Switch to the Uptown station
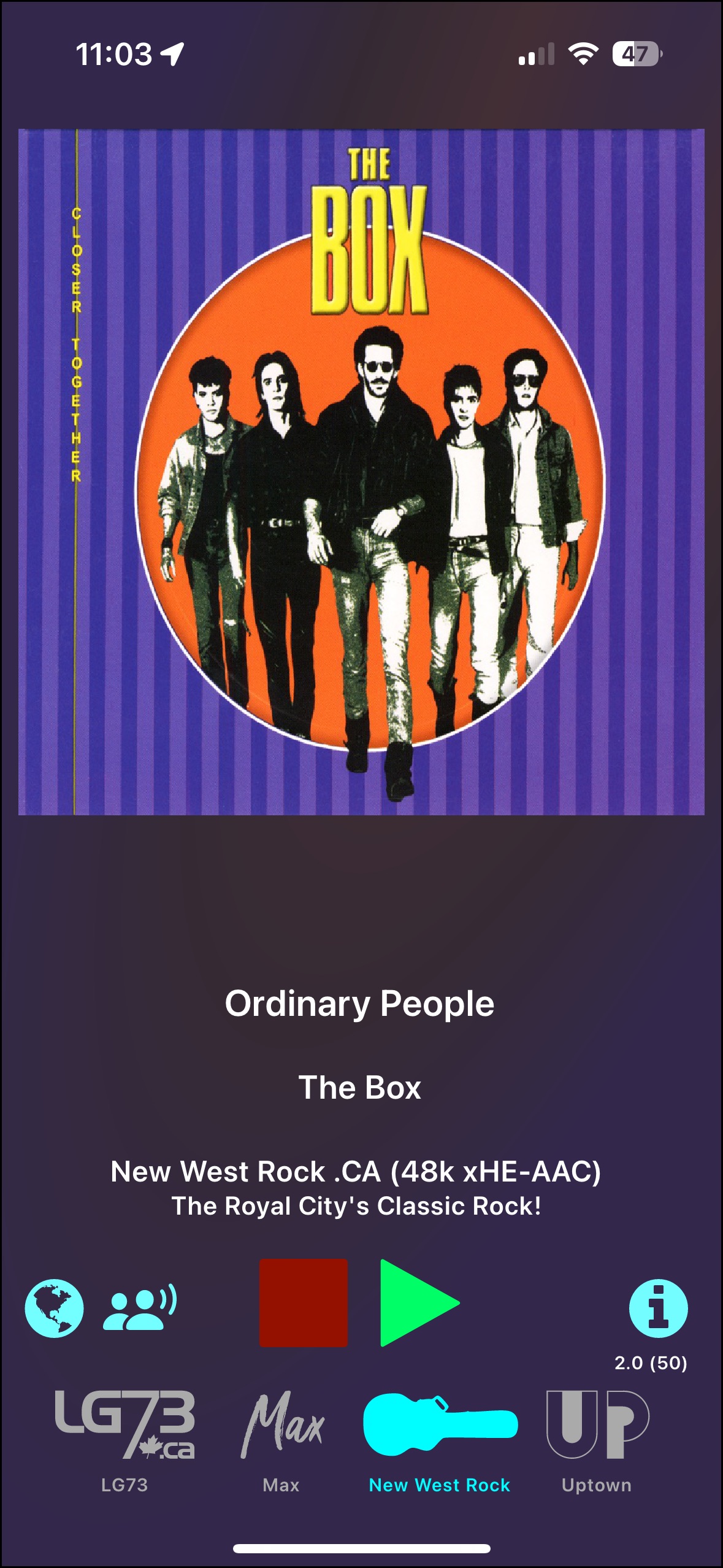 [597, 1440]
